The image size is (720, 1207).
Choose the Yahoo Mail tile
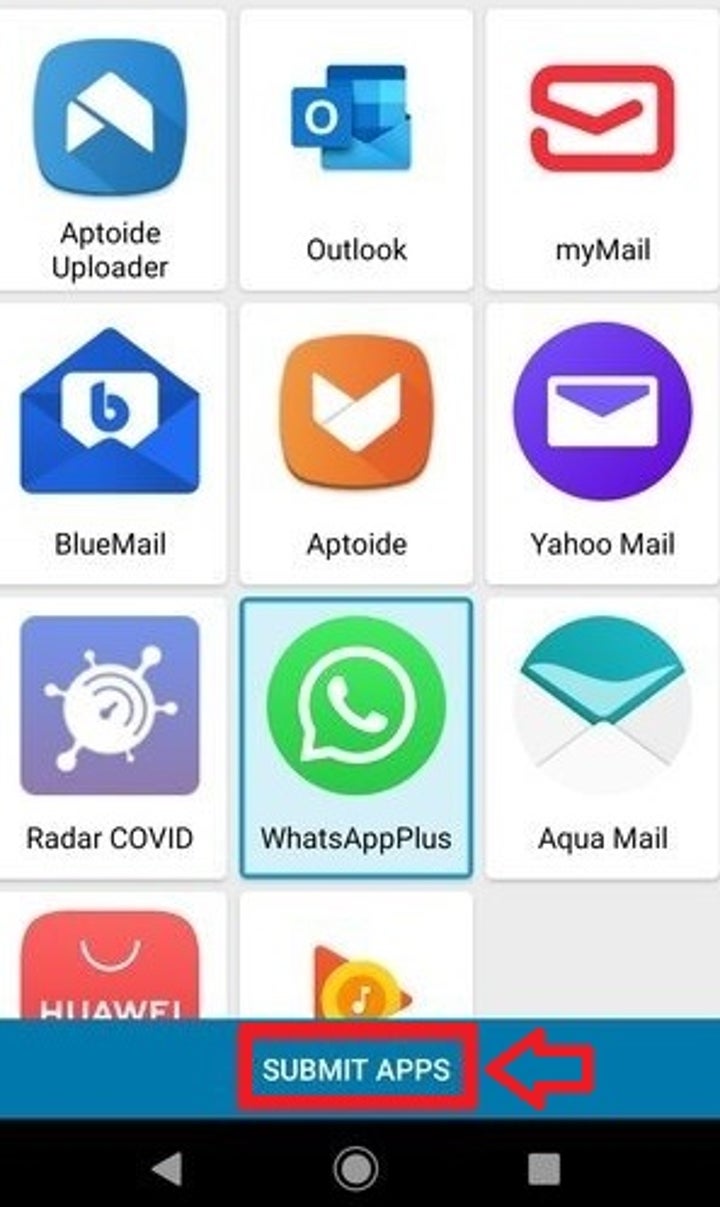pyautogui.click(x=602, y=443)
